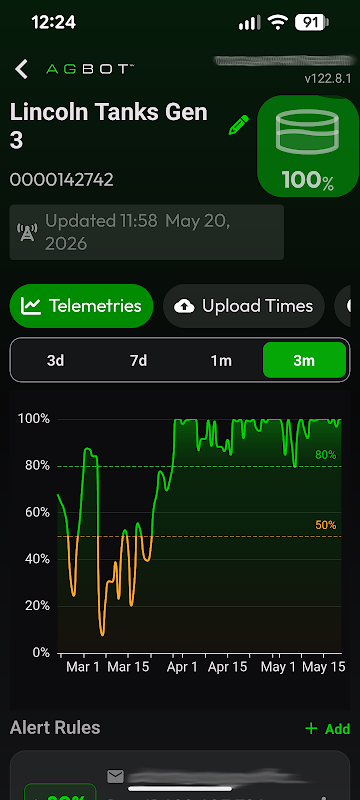The height and width of the screenshot is (800, 360).
Task: Show the 7d time range
Action: click(x=138, y=360)
